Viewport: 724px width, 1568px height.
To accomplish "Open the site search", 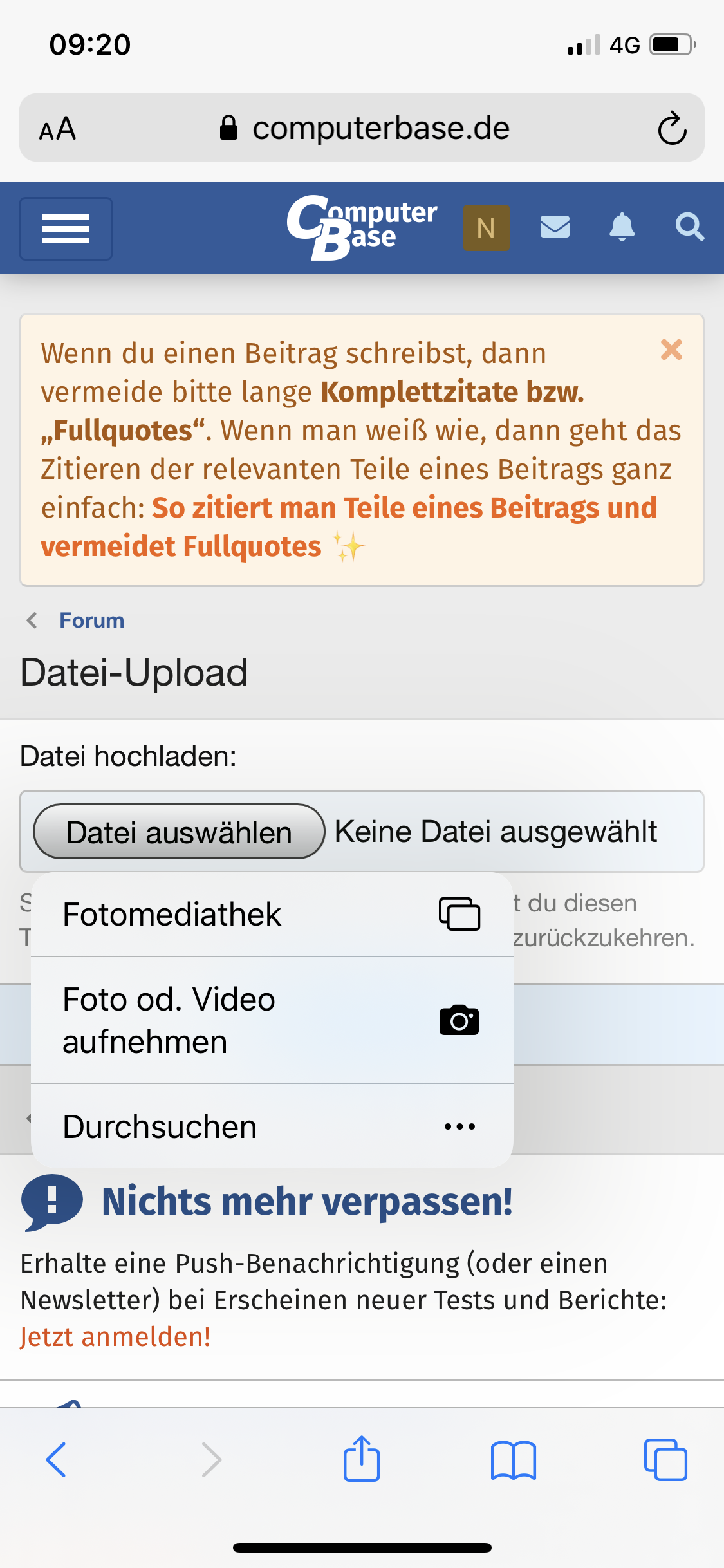I will tap(689, 227).
